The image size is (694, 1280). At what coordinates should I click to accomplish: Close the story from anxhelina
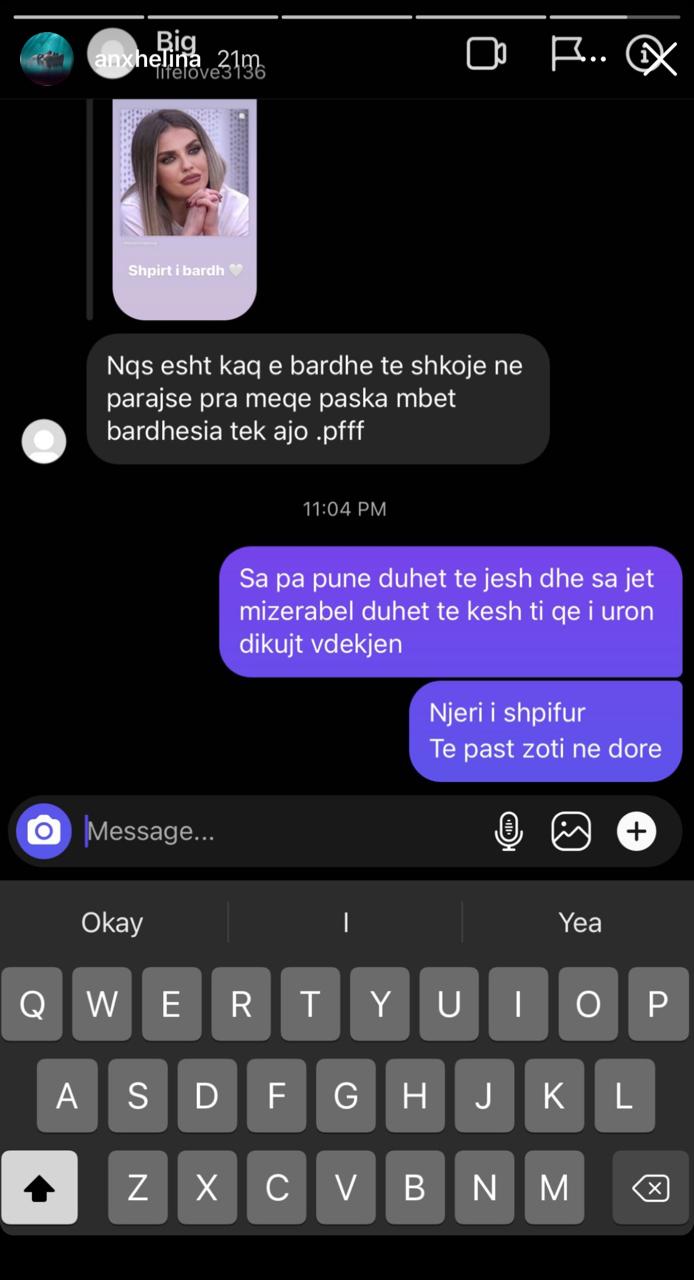[x=661, y=58]
